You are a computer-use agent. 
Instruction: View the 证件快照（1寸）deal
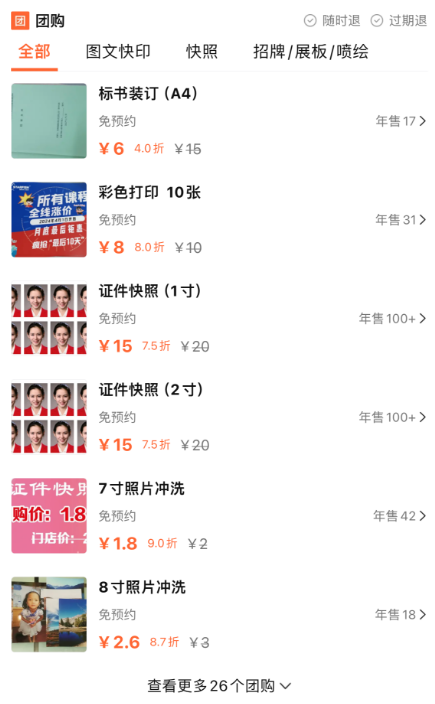(x=219, y=318)
